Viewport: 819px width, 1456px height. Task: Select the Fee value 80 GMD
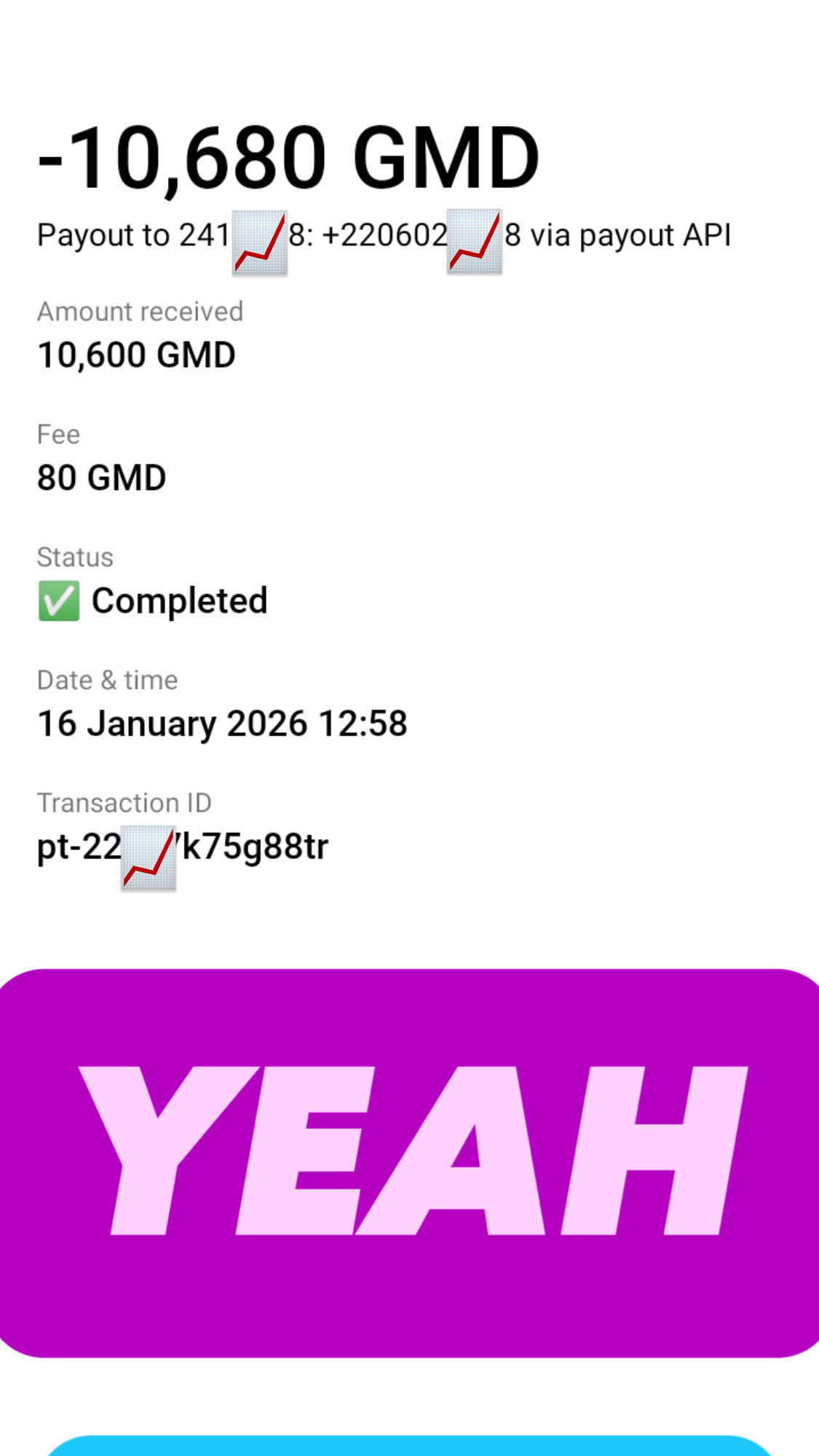pyautogui.click(x=101, y=478)
